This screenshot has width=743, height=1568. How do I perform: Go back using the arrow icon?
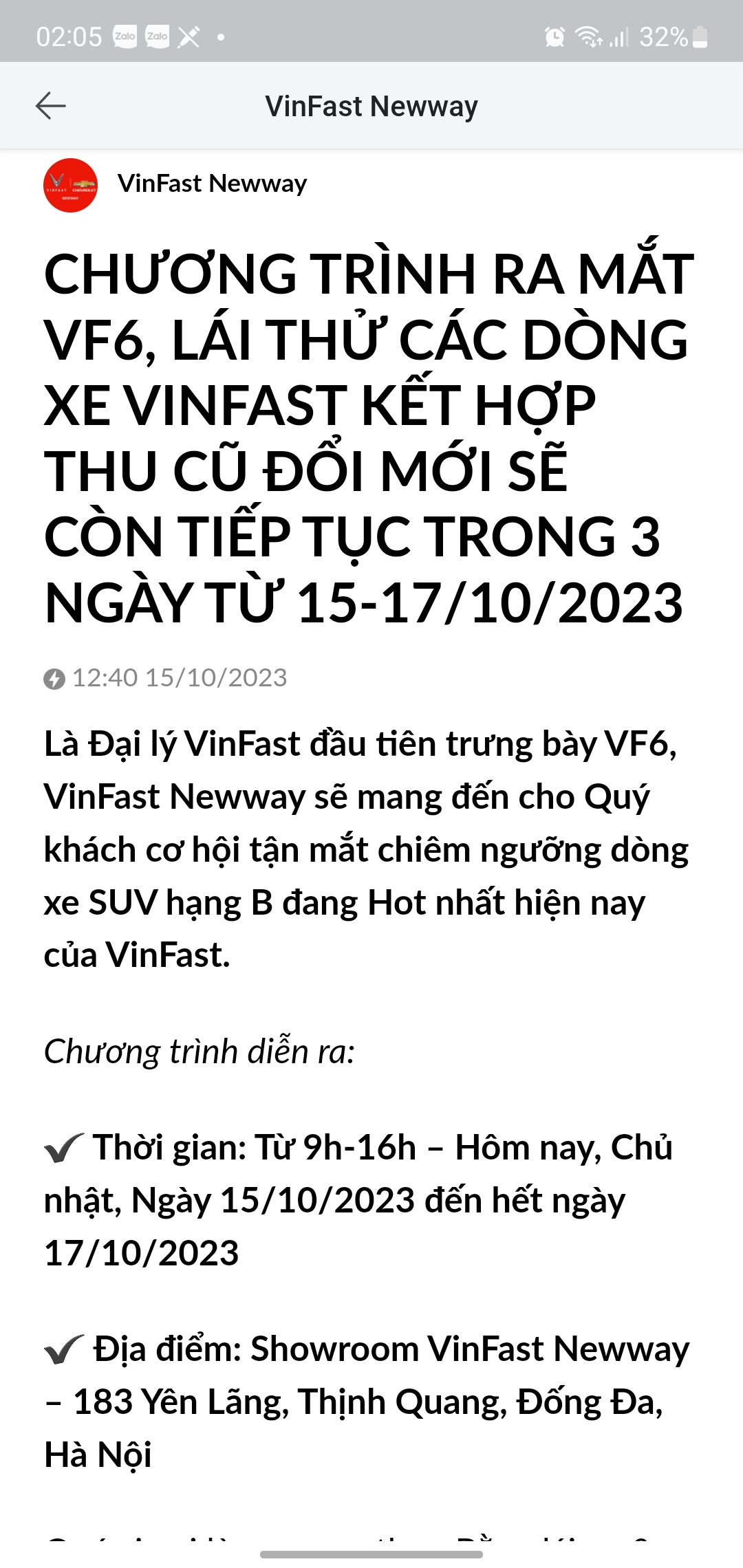[50, 106]
